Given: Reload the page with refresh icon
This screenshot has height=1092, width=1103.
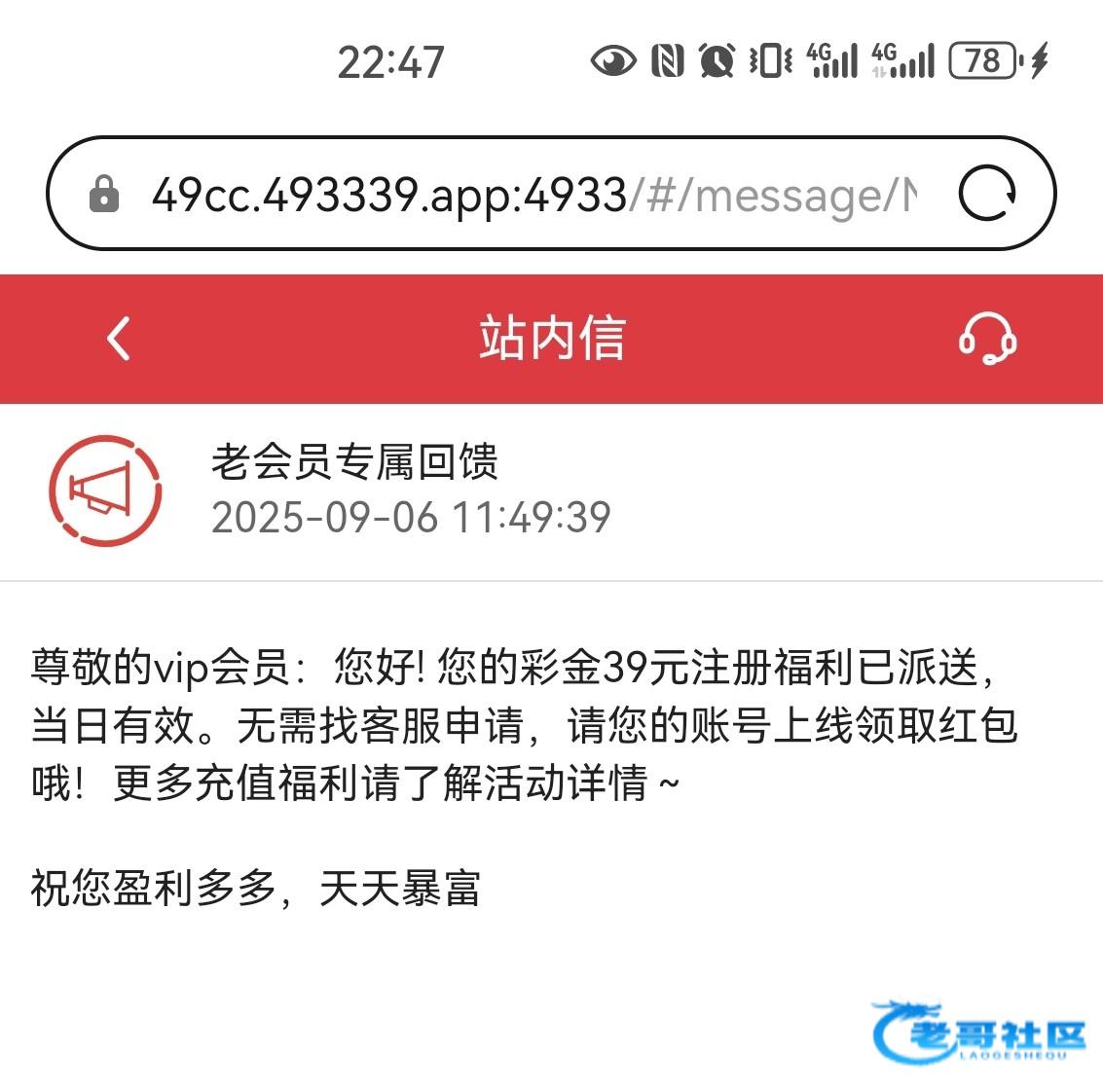Looking at the screenshot, I should click(x=987, y=194).
